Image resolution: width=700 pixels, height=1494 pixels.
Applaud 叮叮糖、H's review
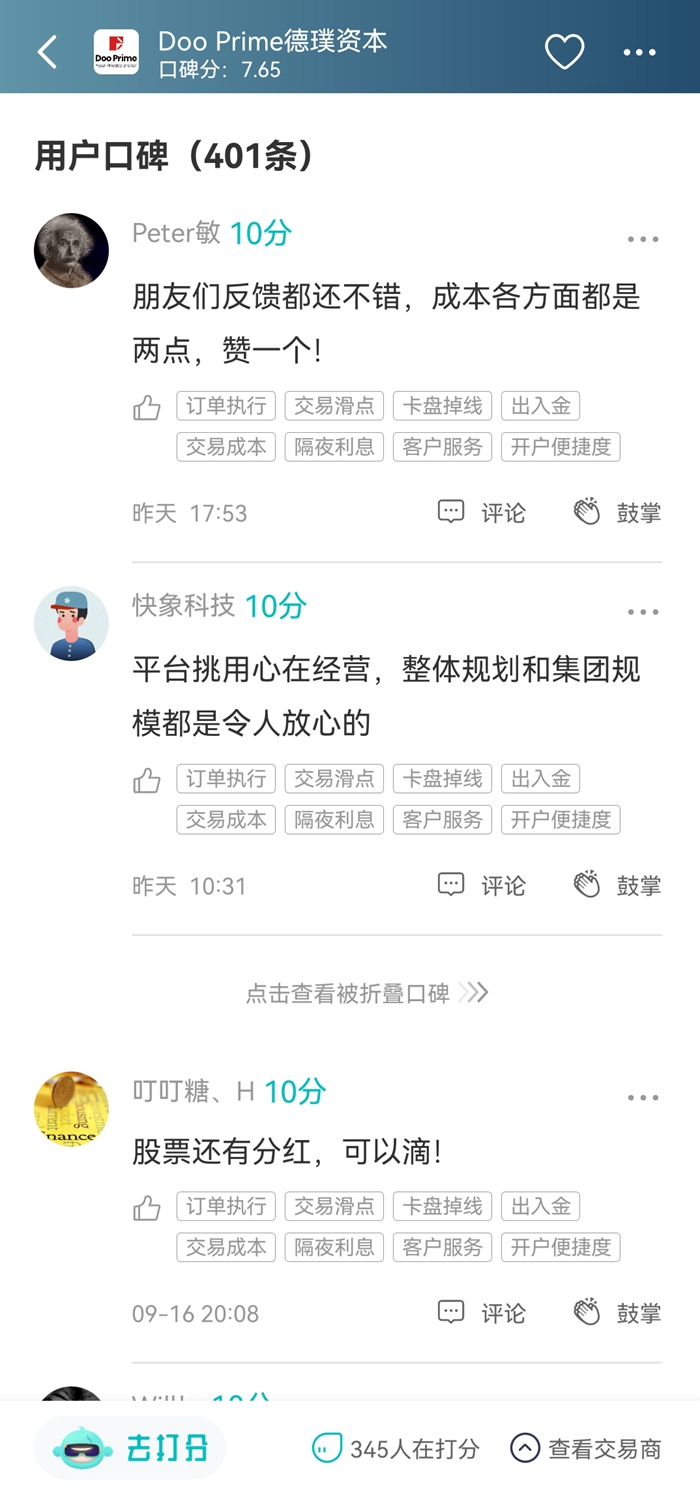pos(617,1313)
